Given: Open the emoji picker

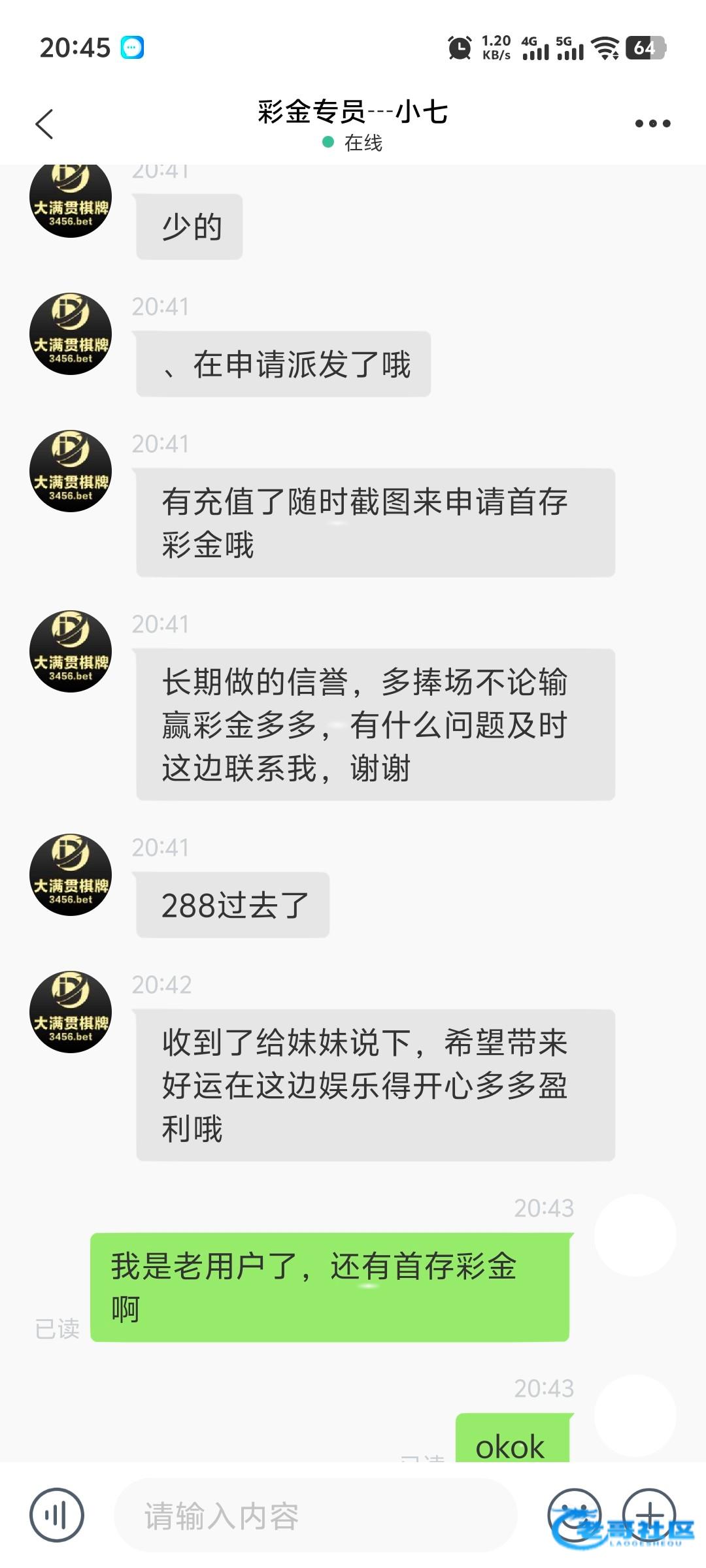Looking at the screenshot, I should click(x=574, y=1514).
